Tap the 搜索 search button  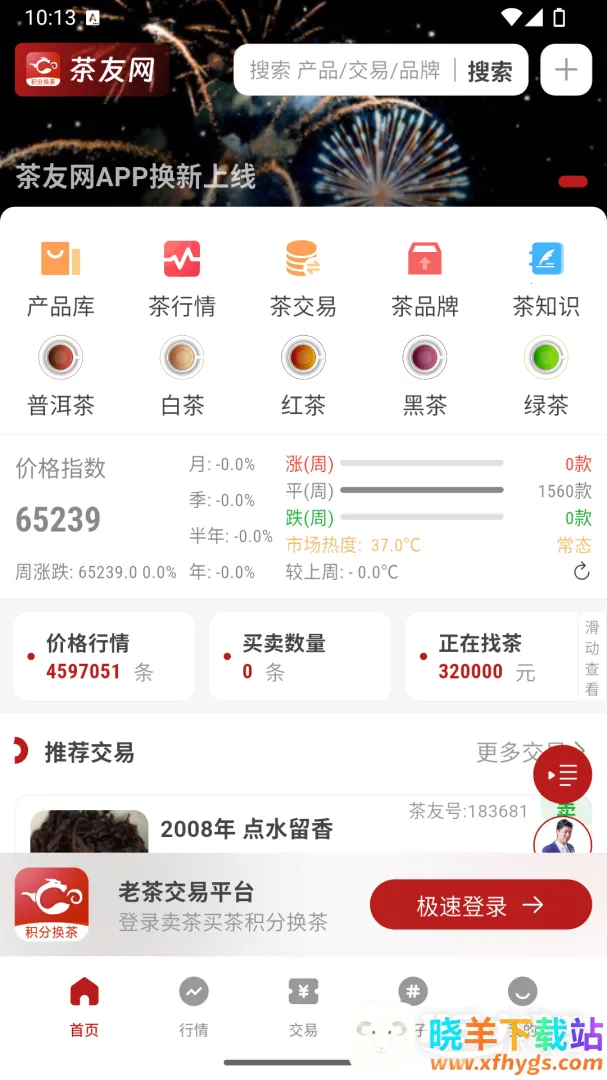(490, 71)
